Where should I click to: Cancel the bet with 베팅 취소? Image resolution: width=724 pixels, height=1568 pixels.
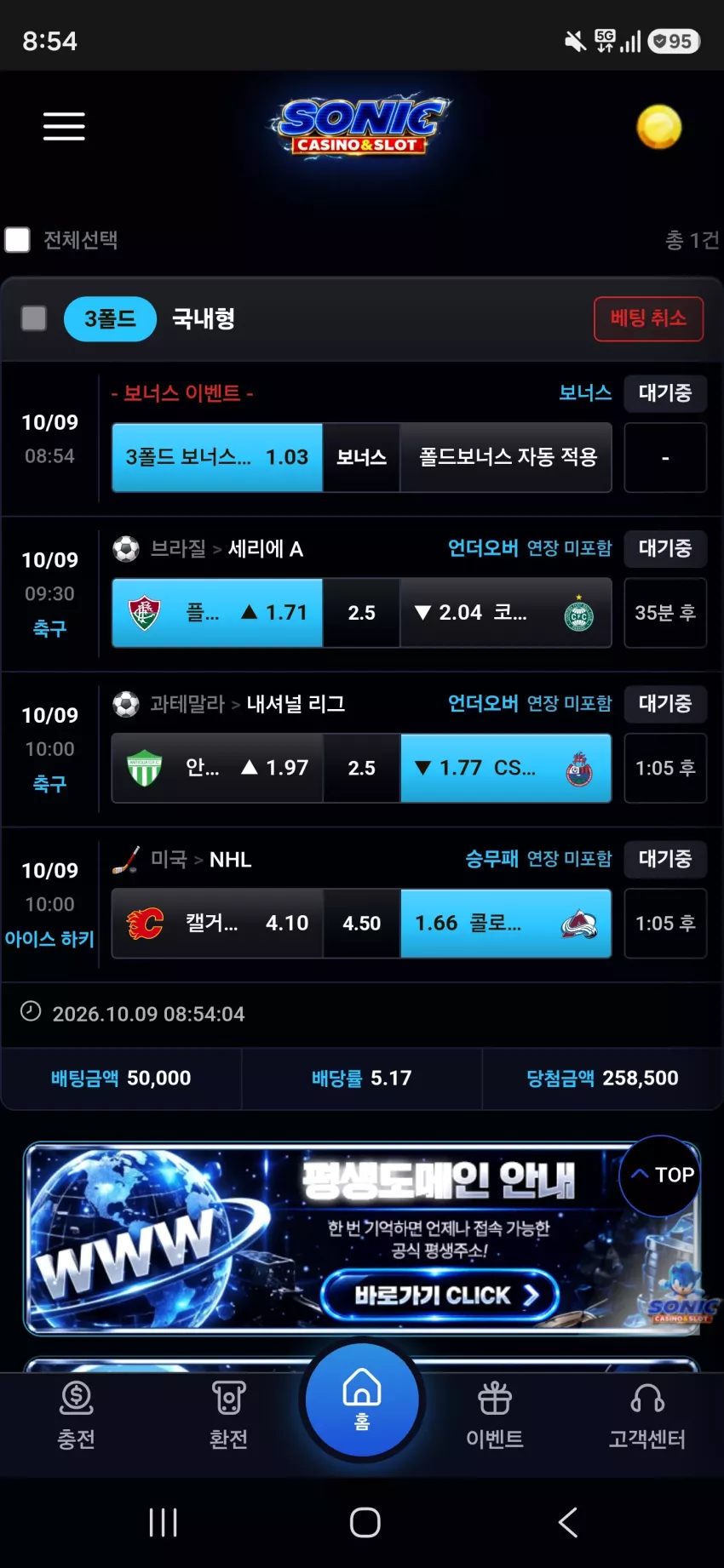[x=648, y=318]
